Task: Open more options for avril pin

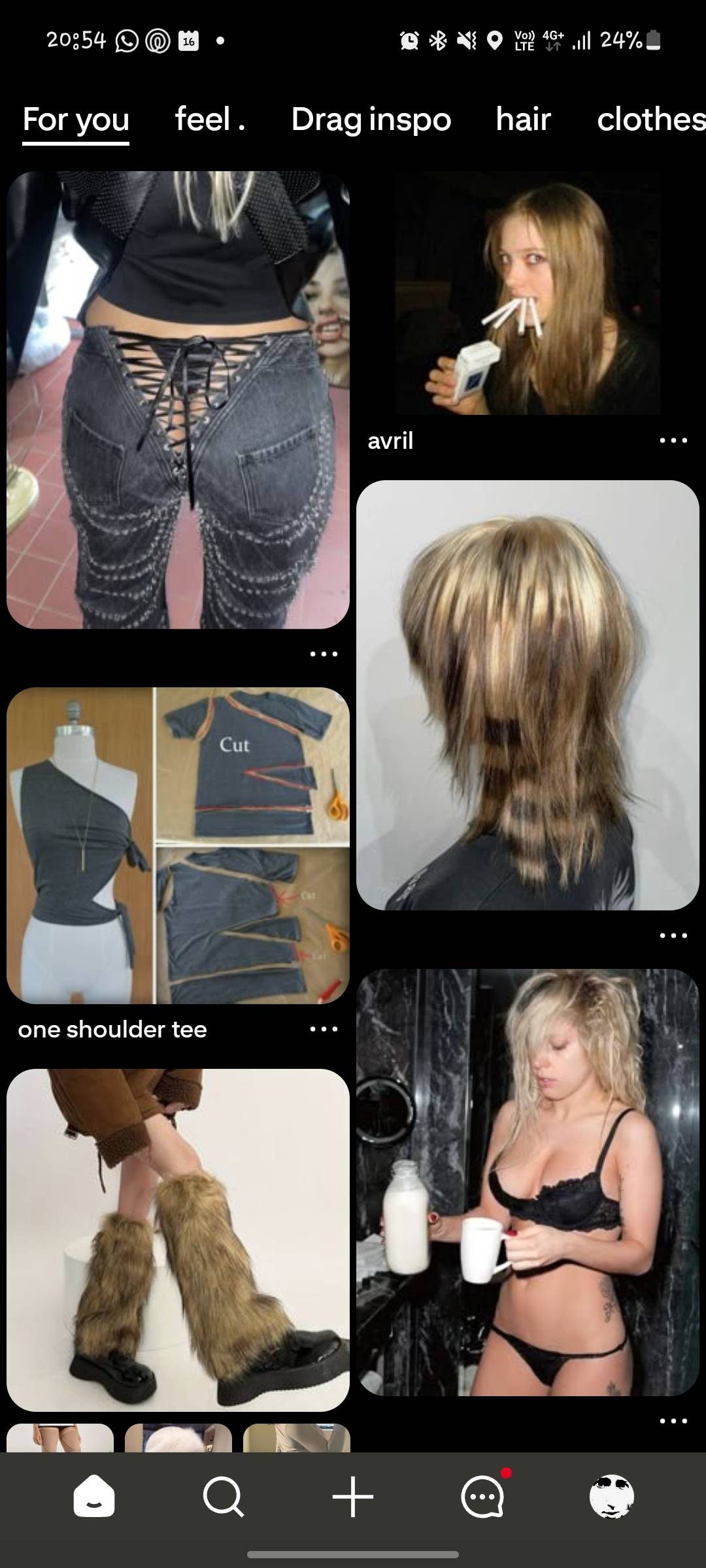Action: (x=673, y=440)
